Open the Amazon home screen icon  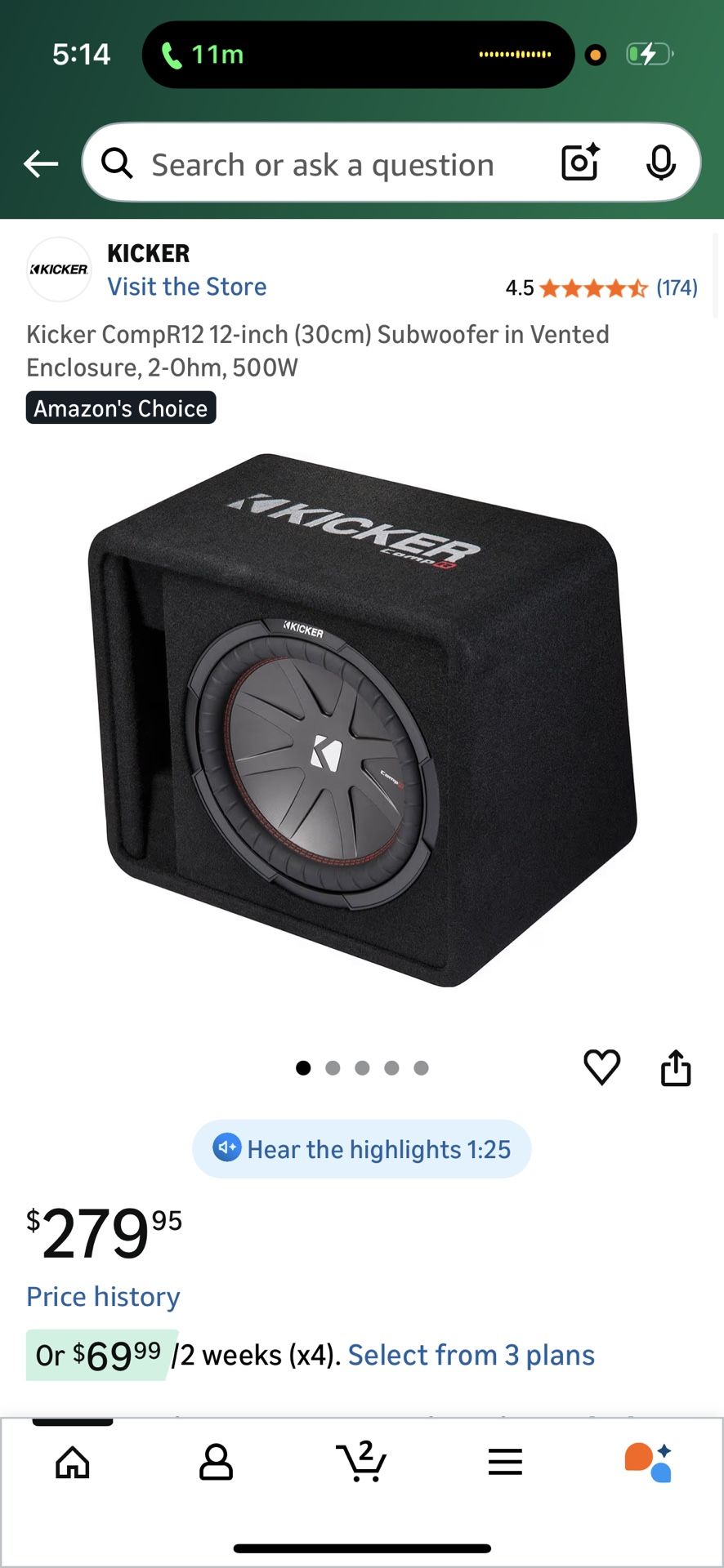72,1462
